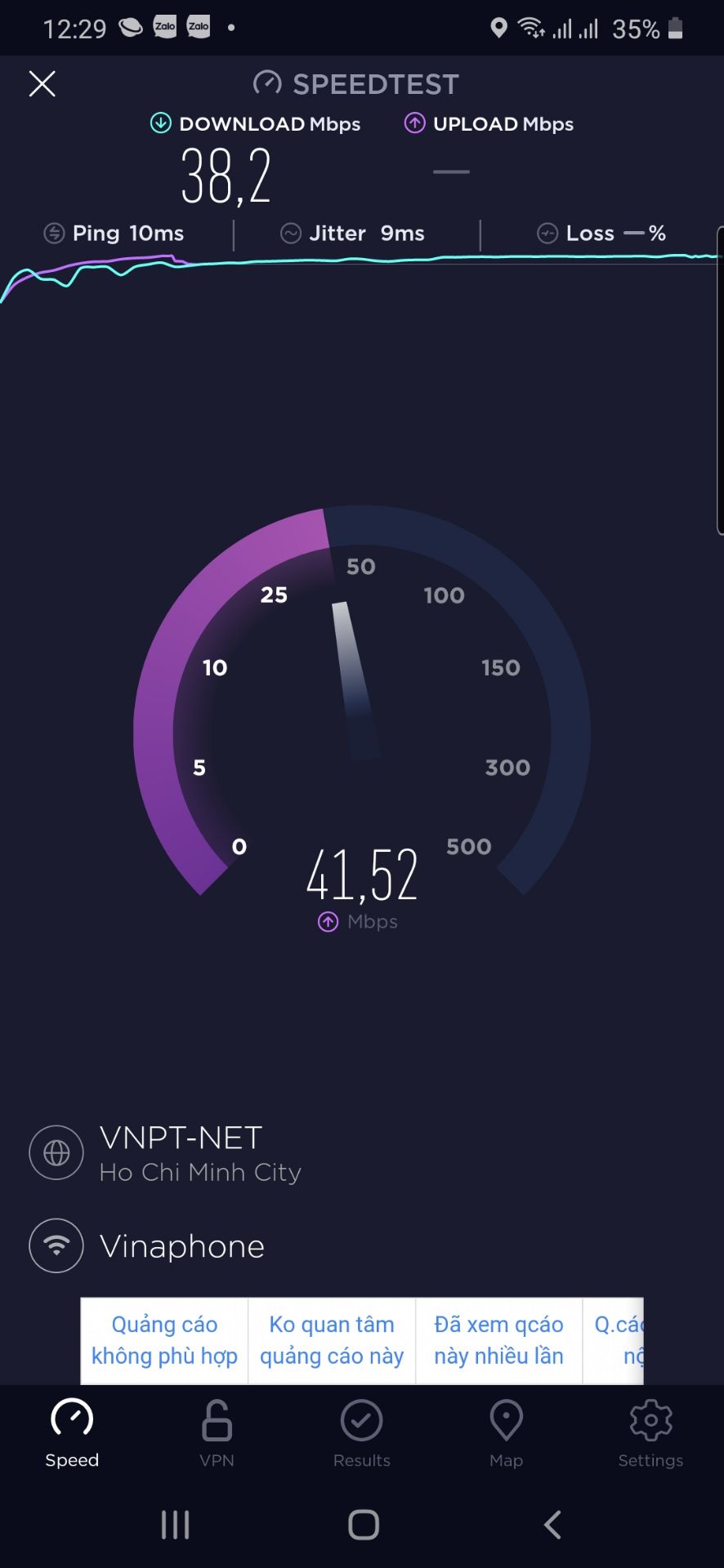Tap the Vinaphone connection row
The width and height of the screenshot is (724, 1568).
(x=181, y=1246)
